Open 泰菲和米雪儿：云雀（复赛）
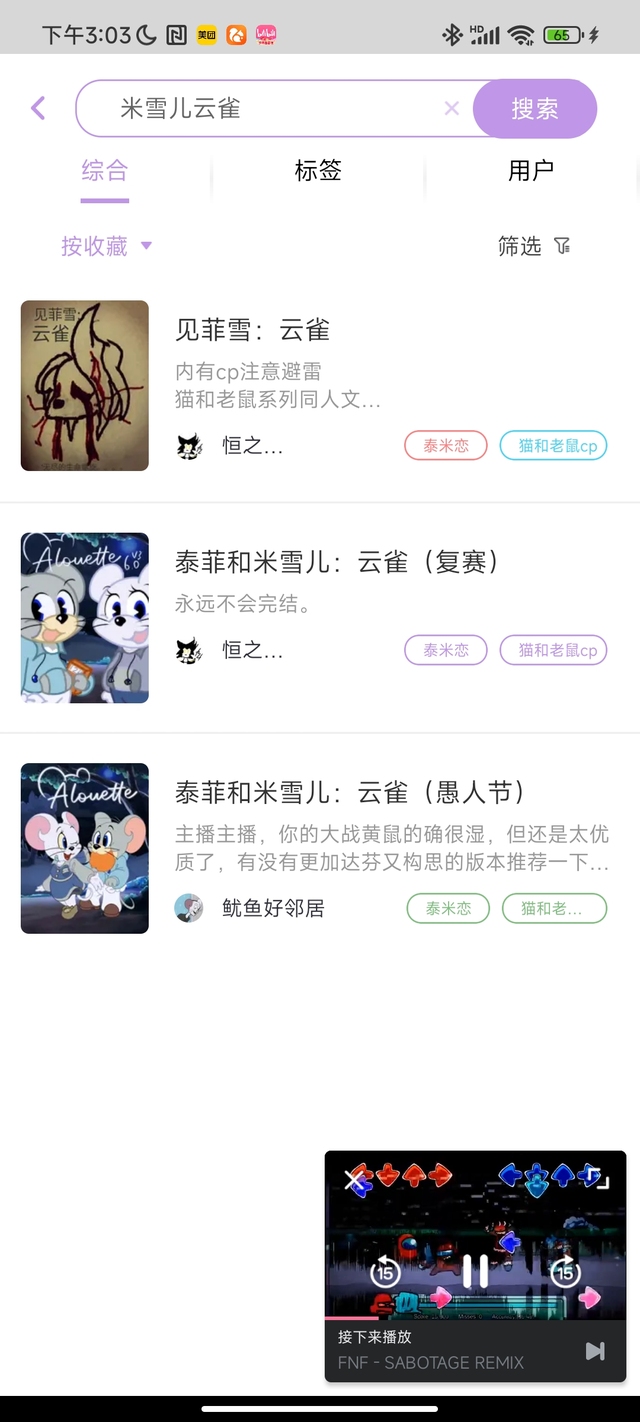This screenshot has height=1422, width=640. [x=336, y=562]
